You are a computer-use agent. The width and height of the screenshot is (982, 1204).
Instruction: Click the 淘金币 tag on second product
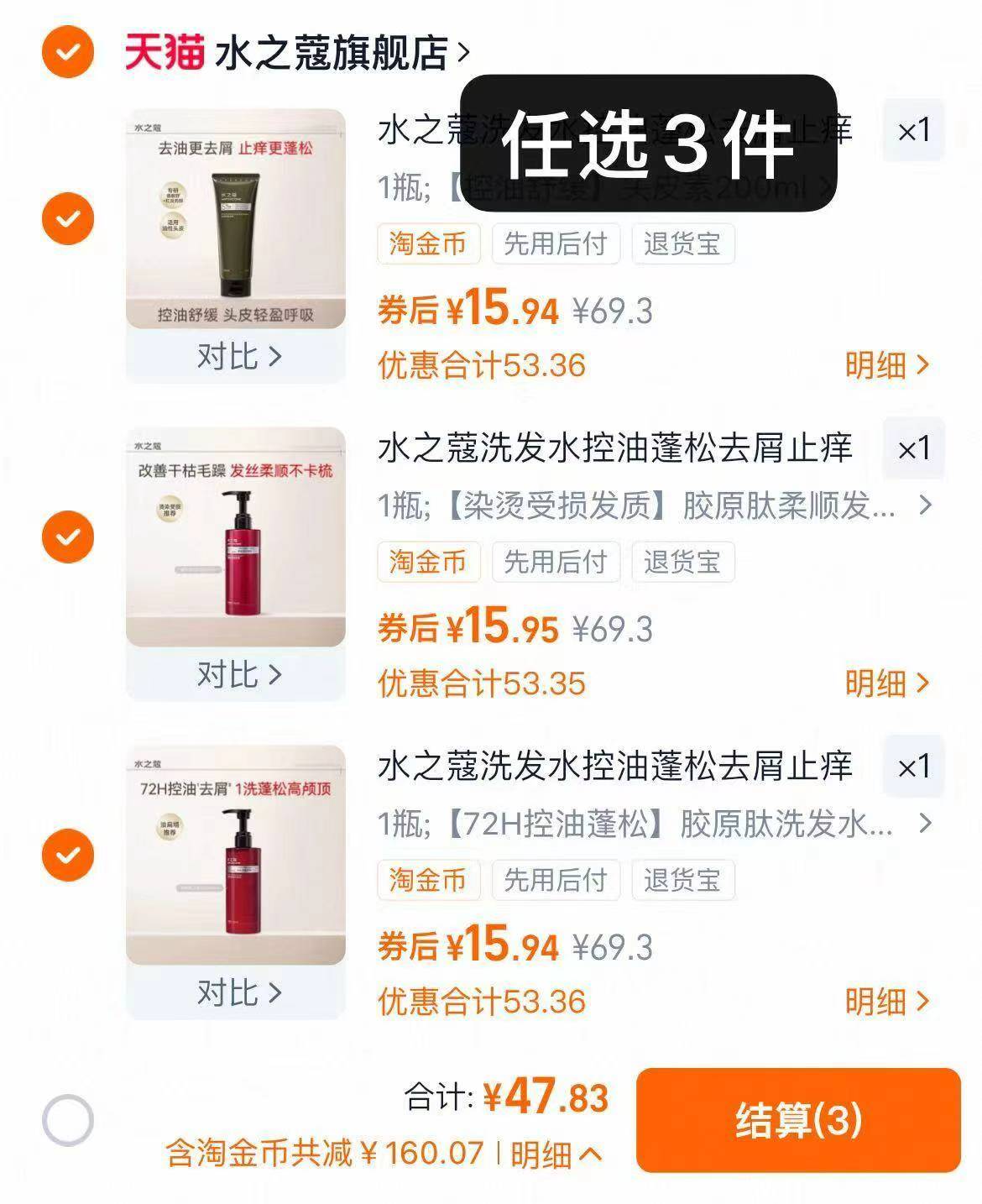(x=428, y=563)
